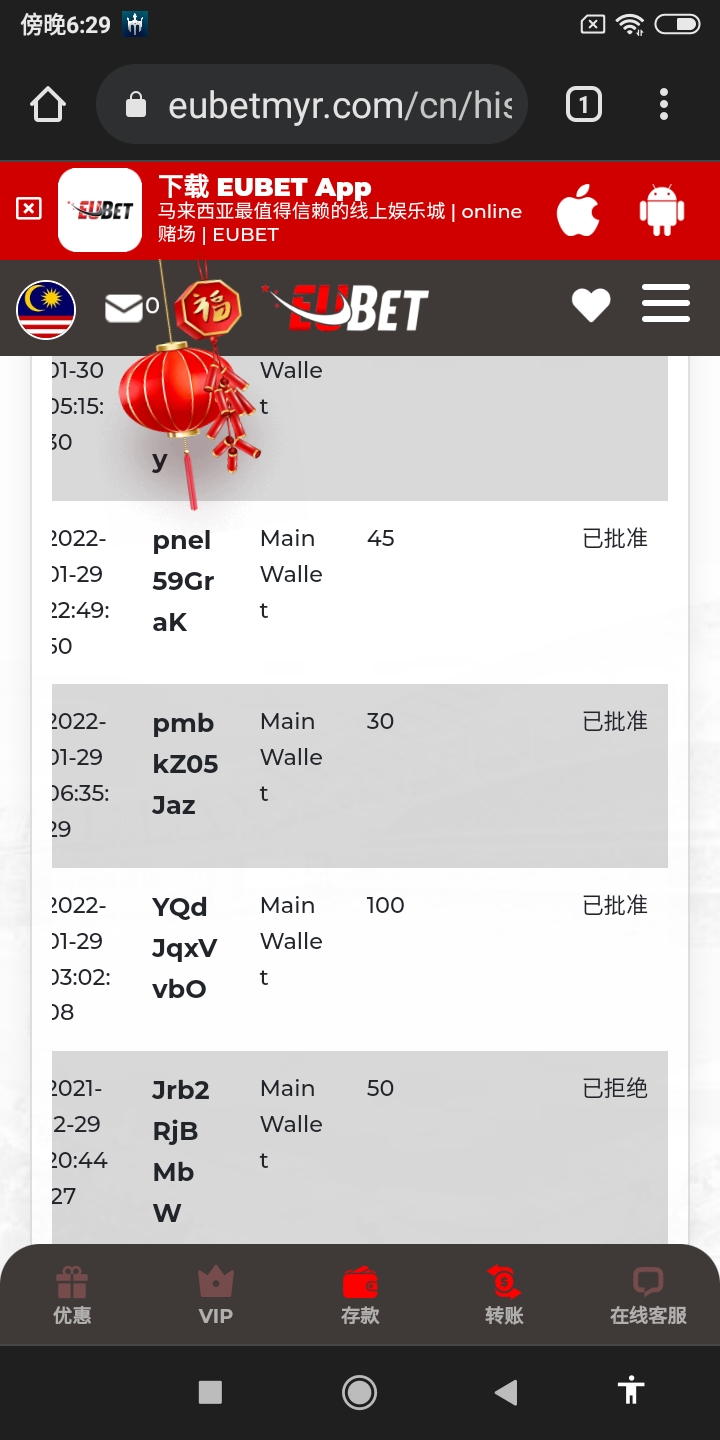The image size is (720, 1440).
Task: Open the browser tab switcher
Action: pos(584,105)
